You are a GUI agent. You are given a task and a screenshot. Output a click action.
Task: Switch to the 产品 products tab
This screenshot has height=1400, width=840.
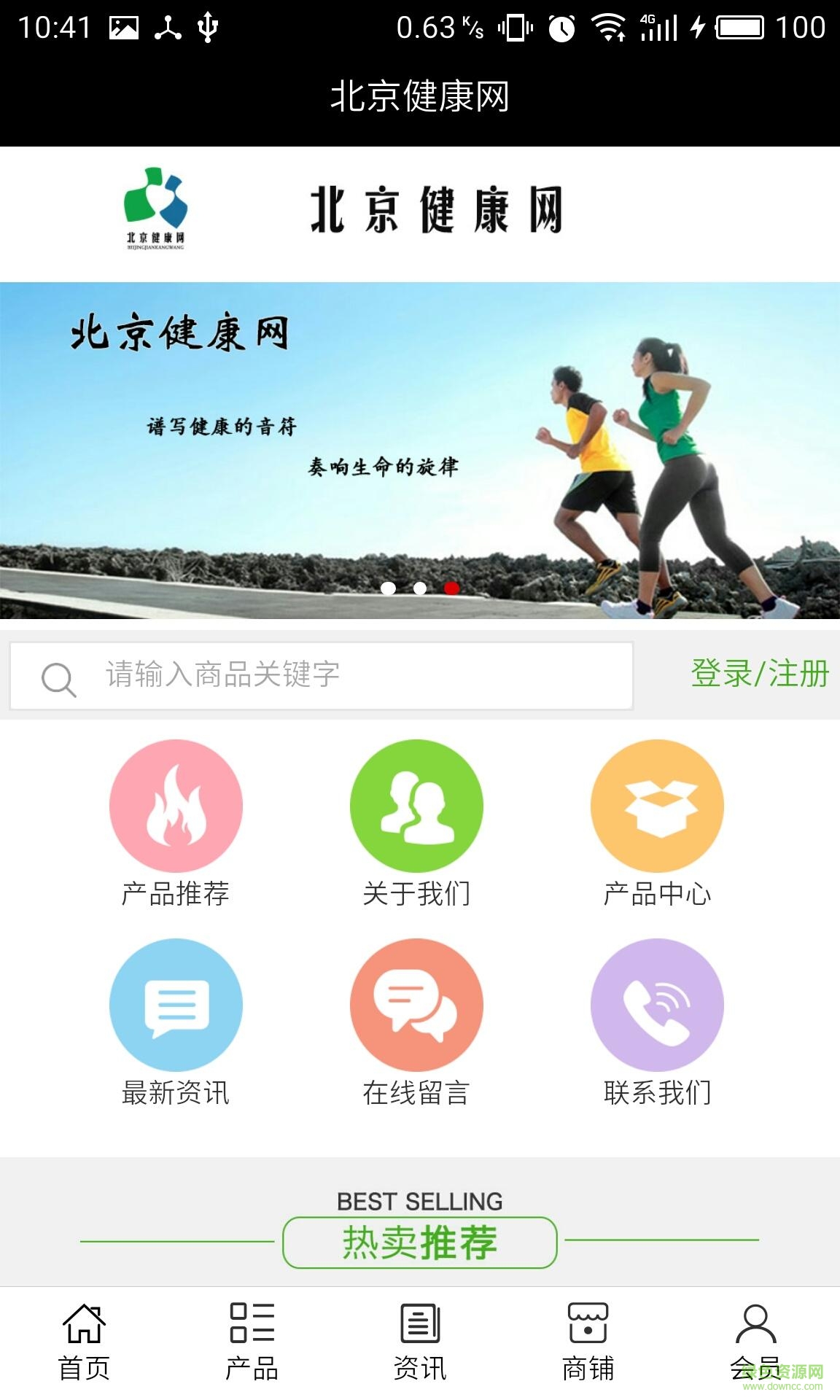click(252, 1342)
